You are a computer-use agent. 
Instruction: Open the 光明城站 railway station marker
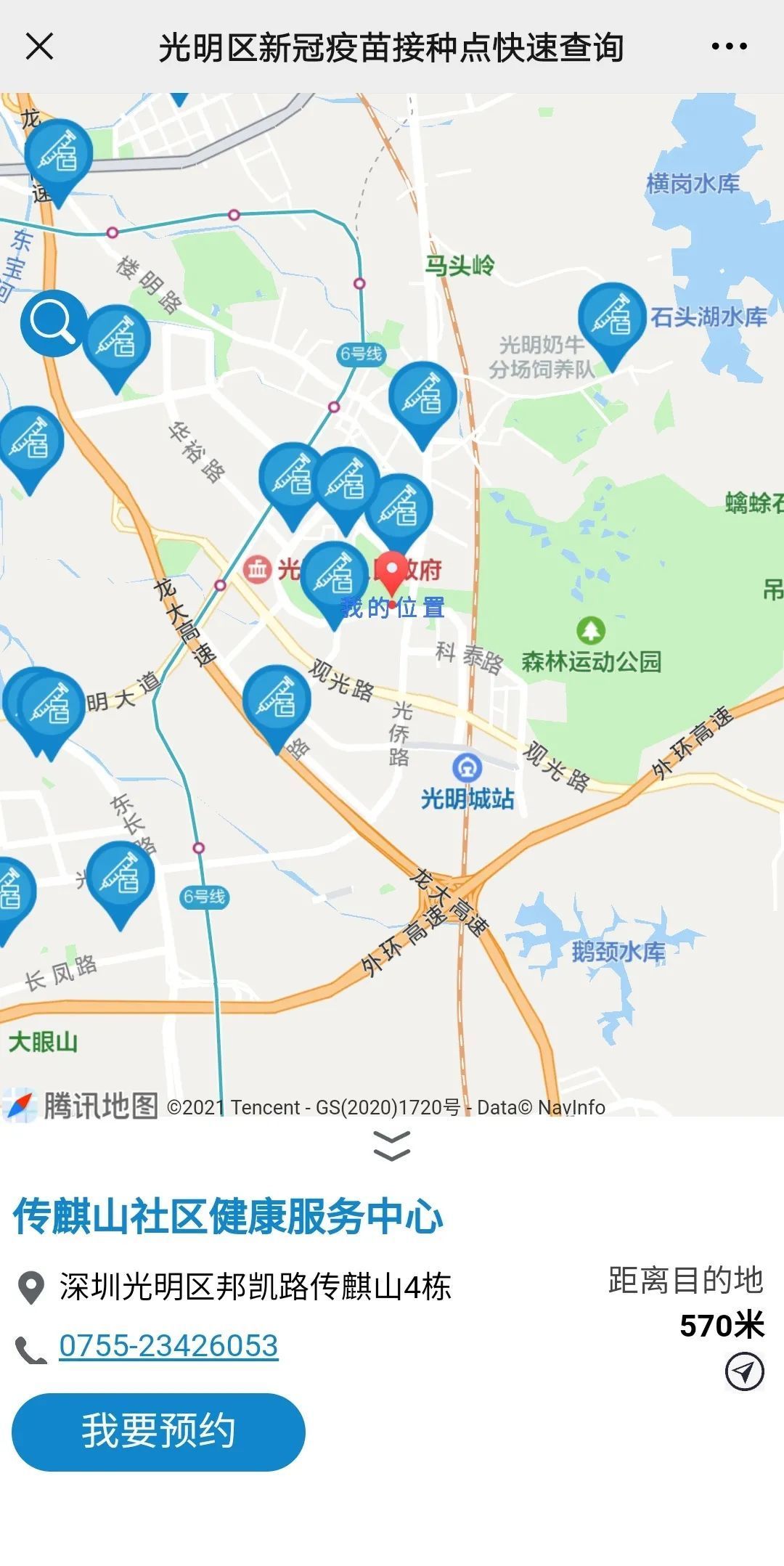pyautogui.click(x=467, y=767)
